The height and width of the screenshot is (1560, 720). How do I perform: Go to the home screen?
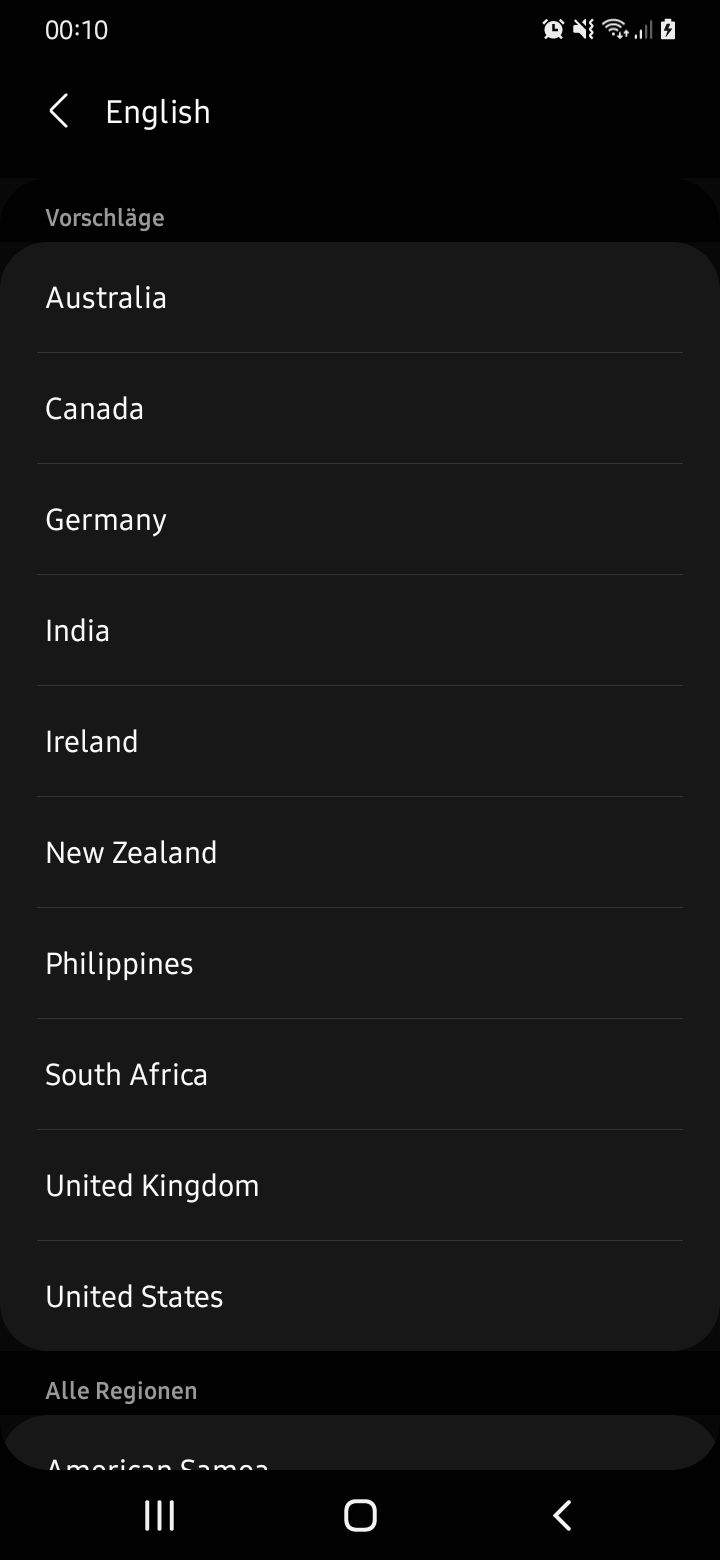pos(360,1515)
